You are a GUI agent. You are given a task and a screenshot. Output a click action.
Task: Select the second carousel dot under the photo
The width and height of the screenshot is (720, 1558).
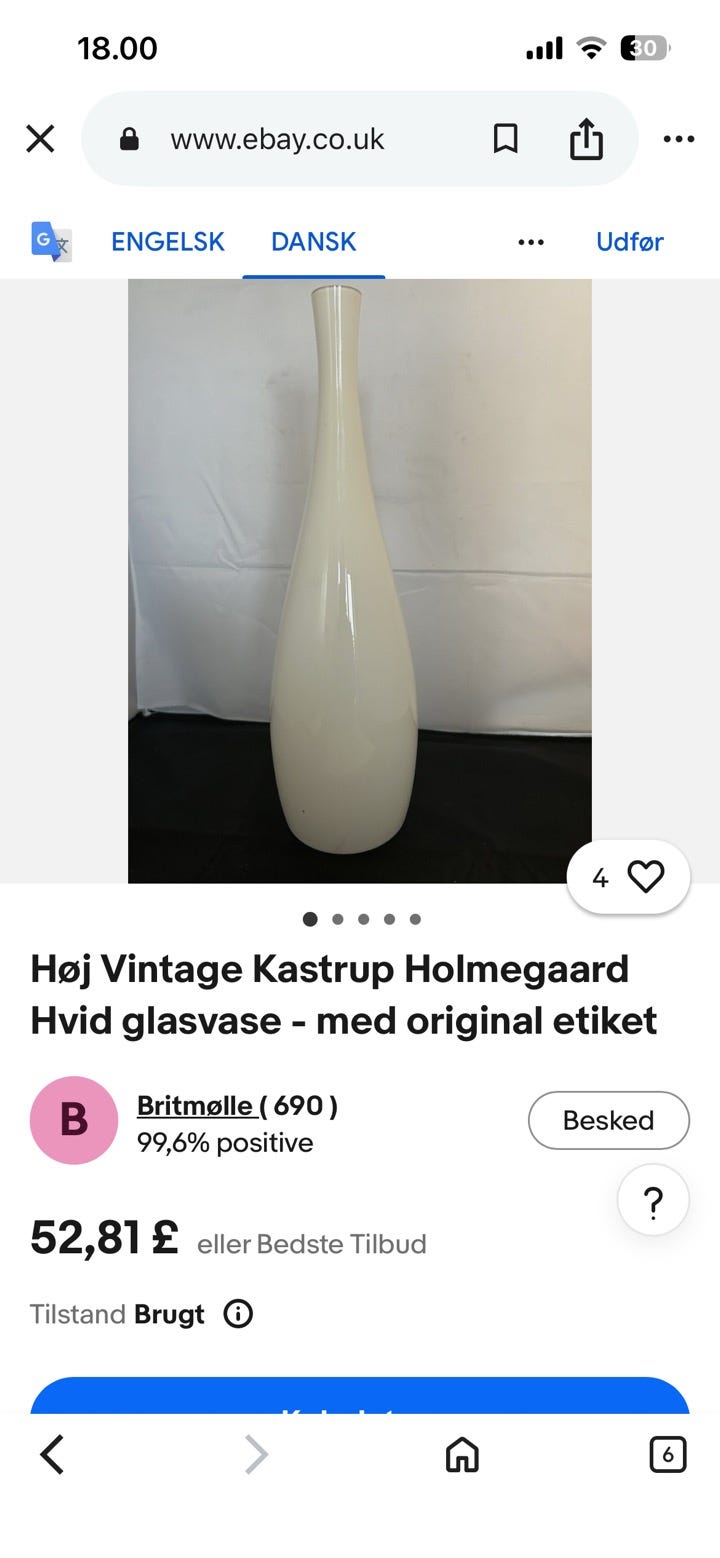[337, 918]
